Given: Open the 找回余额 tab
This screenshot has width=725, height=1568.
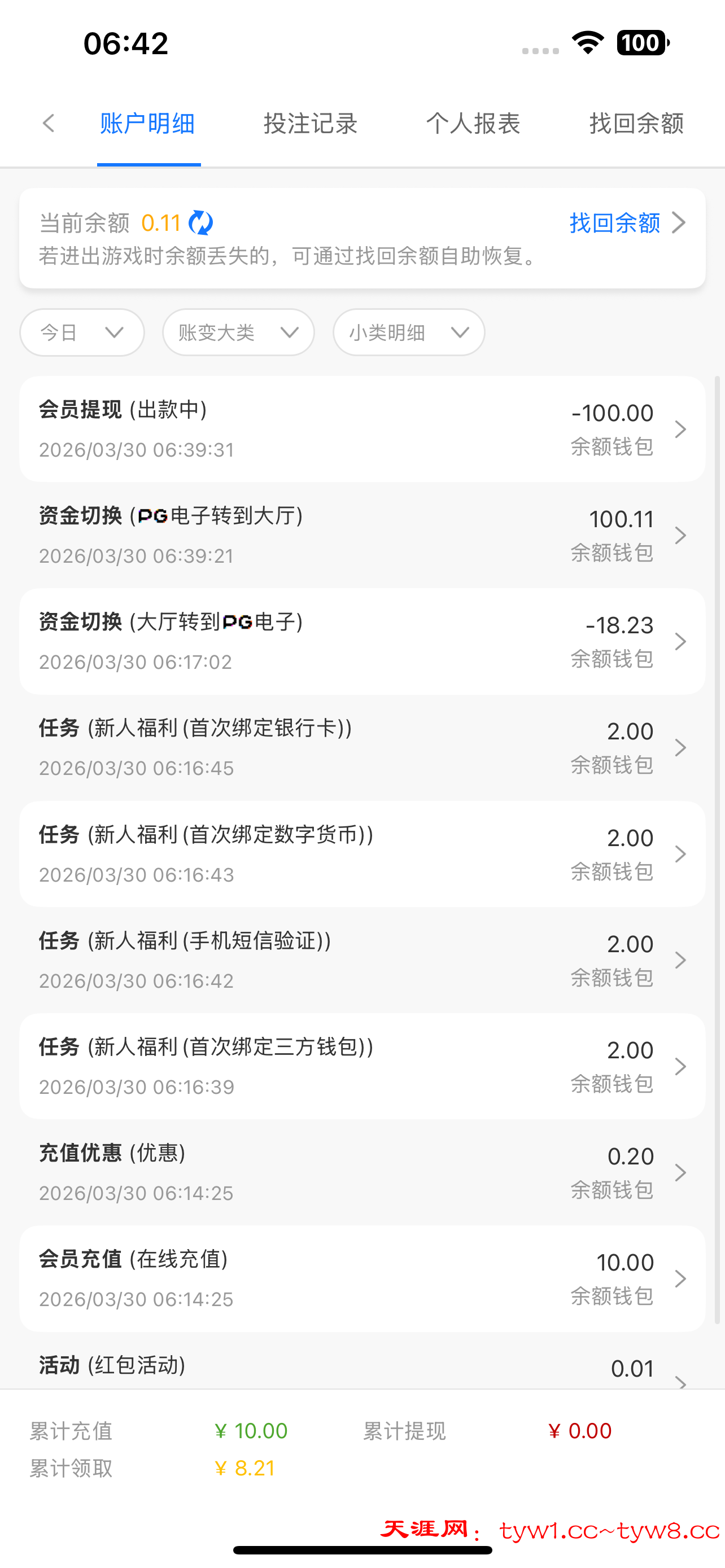Looking at the screenshot, I should pos(636,124).
